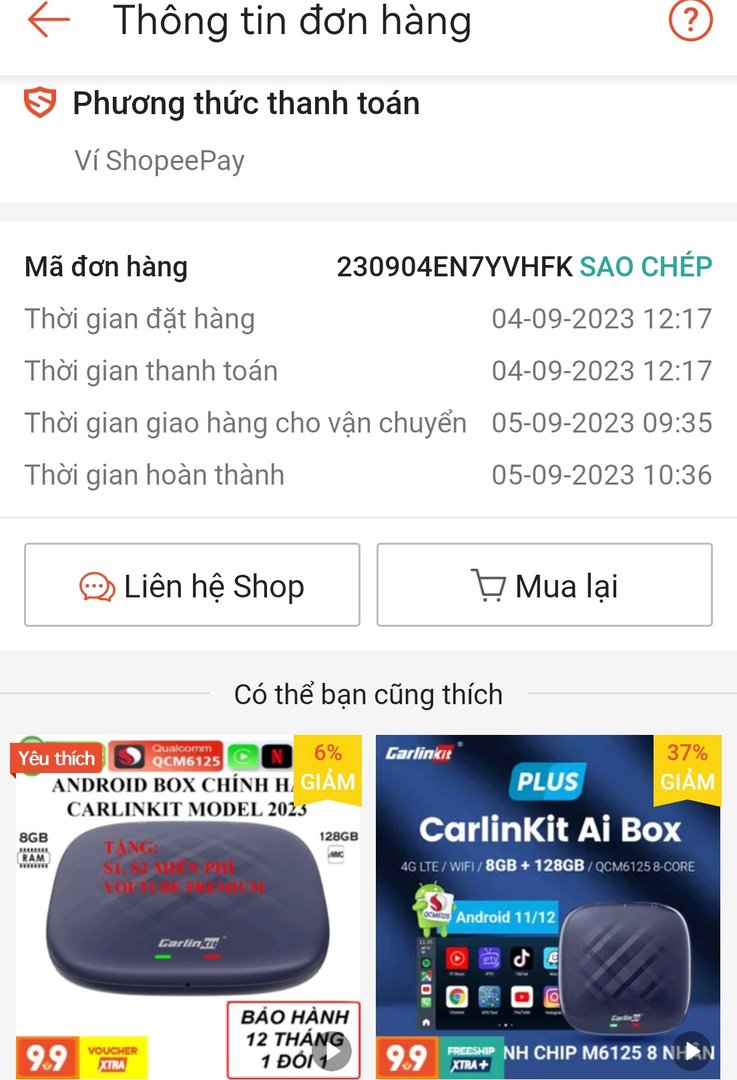737x1080 pixels.
Task: Click the back arrow to return
Action: pos(48,21)
